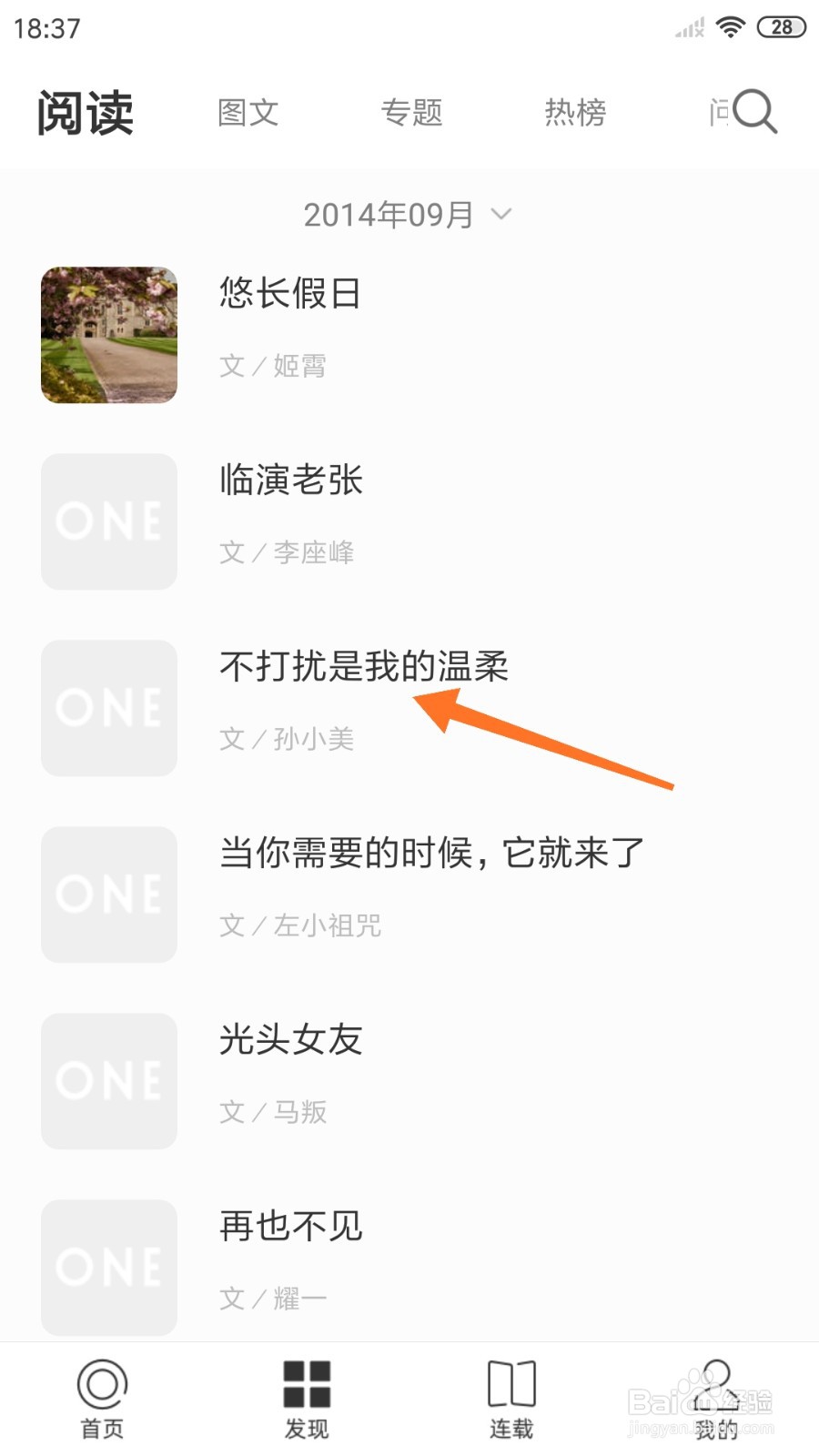819x1456 pixels.
Task: Select the 阅读 header label
Action: (85, 111)
